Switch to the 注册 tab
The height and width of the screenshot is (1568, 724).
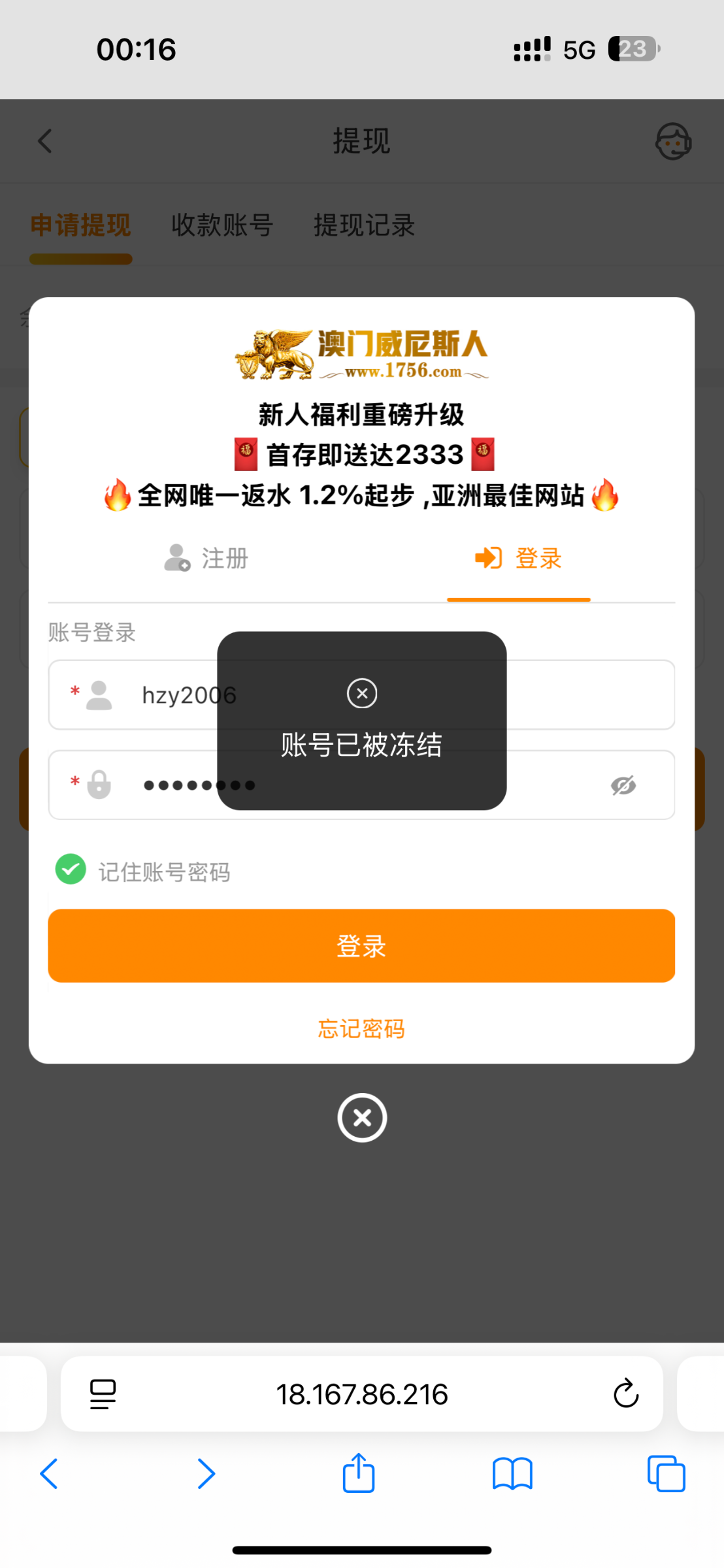[x=206, y=559]
